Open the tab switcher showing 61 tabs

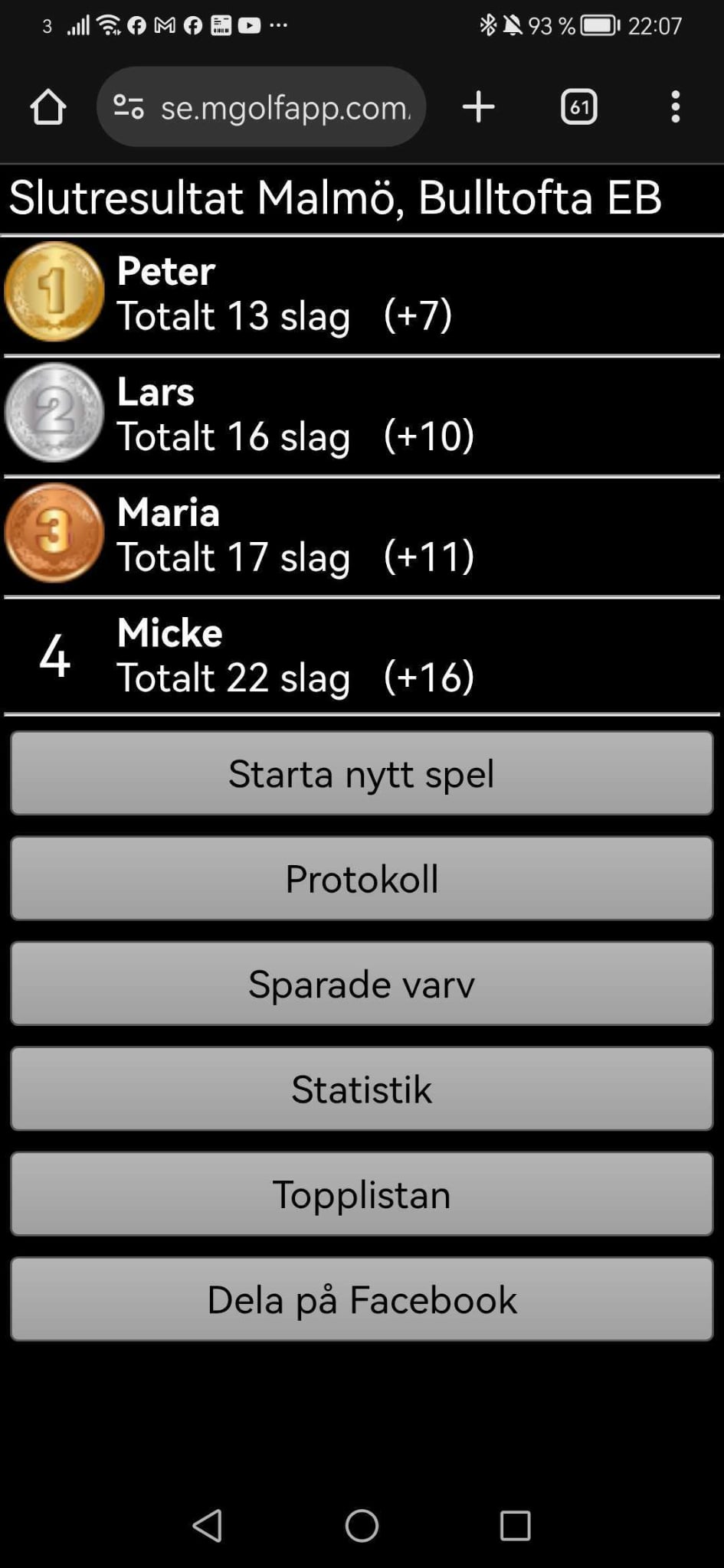[579, 106]
